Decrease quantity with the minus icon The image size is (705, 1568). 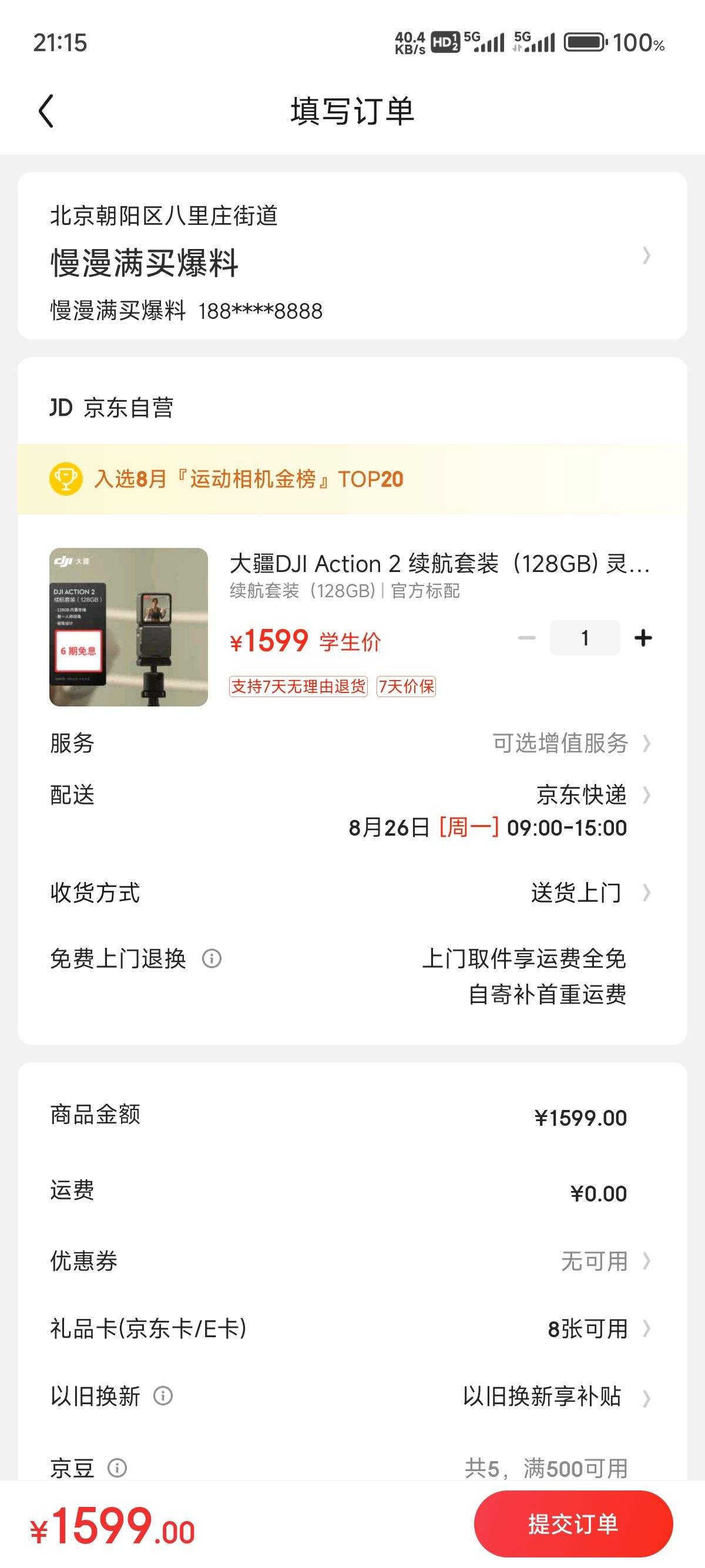[527, 637]
